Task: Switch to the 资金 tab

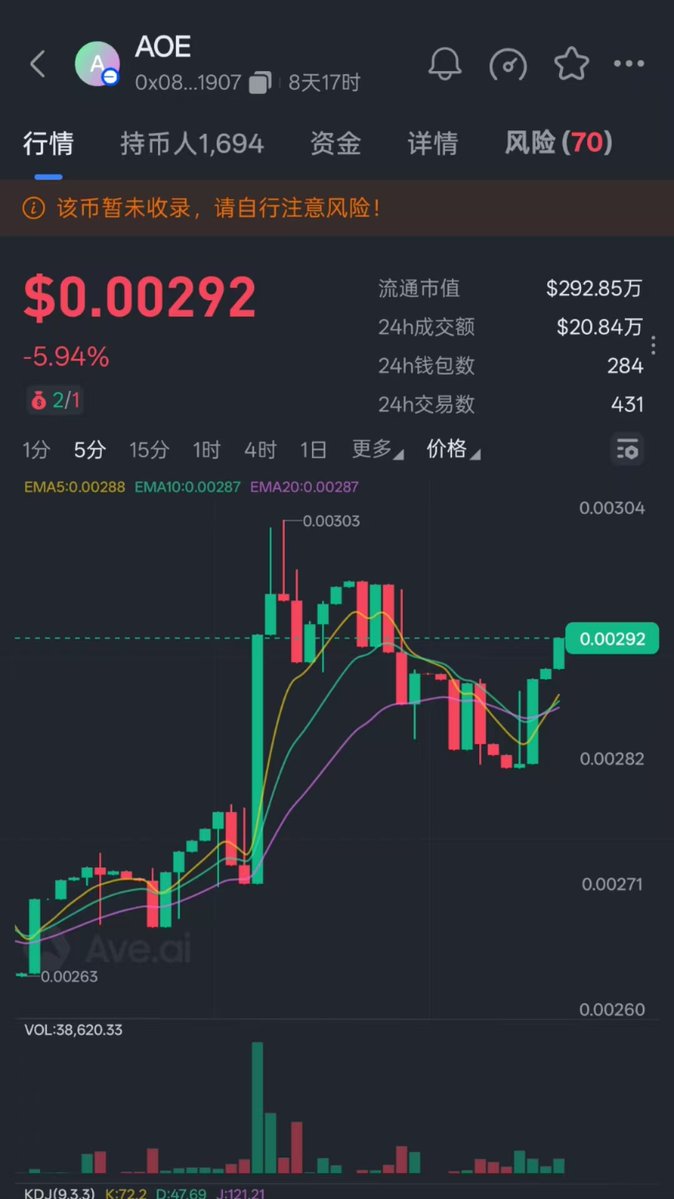Action: [335, 143]
